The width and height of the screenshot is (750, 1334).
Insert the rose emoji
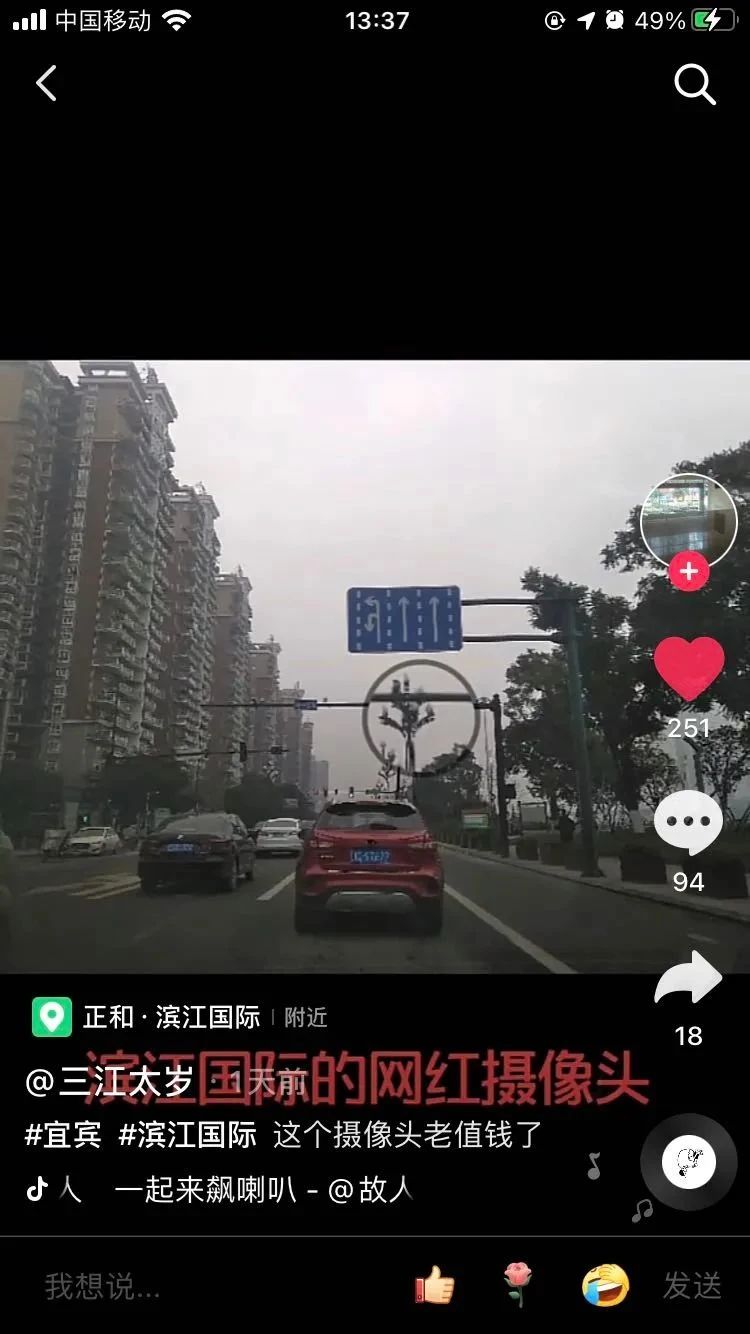point(517,1285)
